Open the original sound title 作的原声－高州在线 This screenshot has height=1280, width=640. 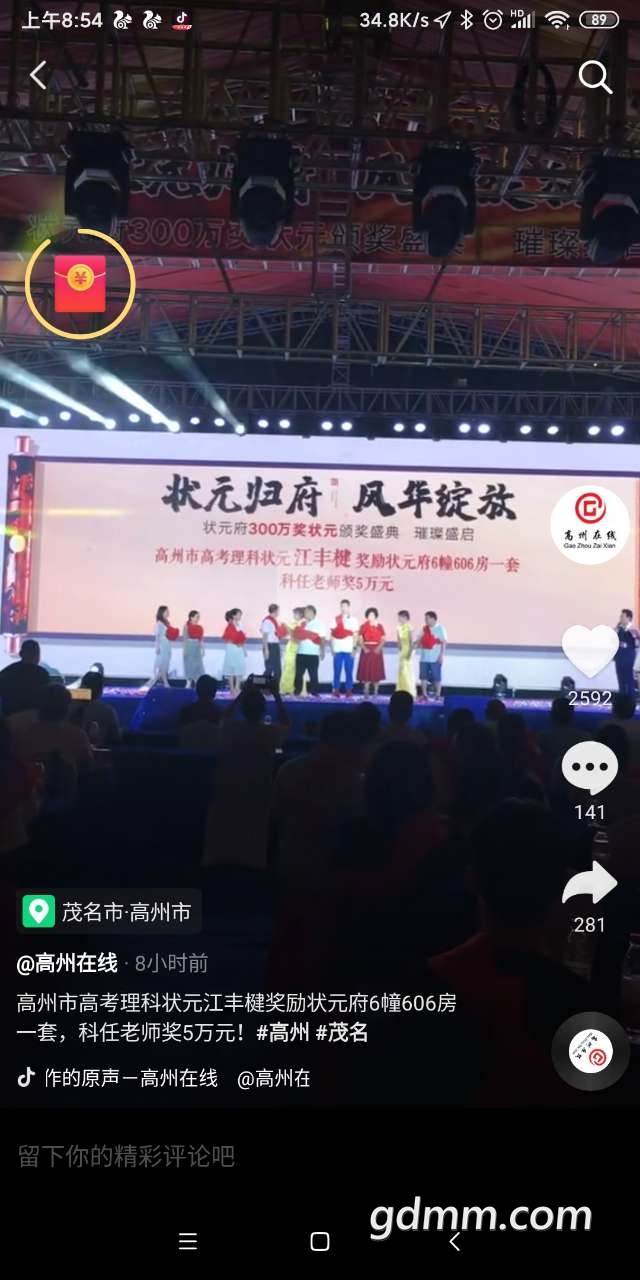coord(130,1078)
